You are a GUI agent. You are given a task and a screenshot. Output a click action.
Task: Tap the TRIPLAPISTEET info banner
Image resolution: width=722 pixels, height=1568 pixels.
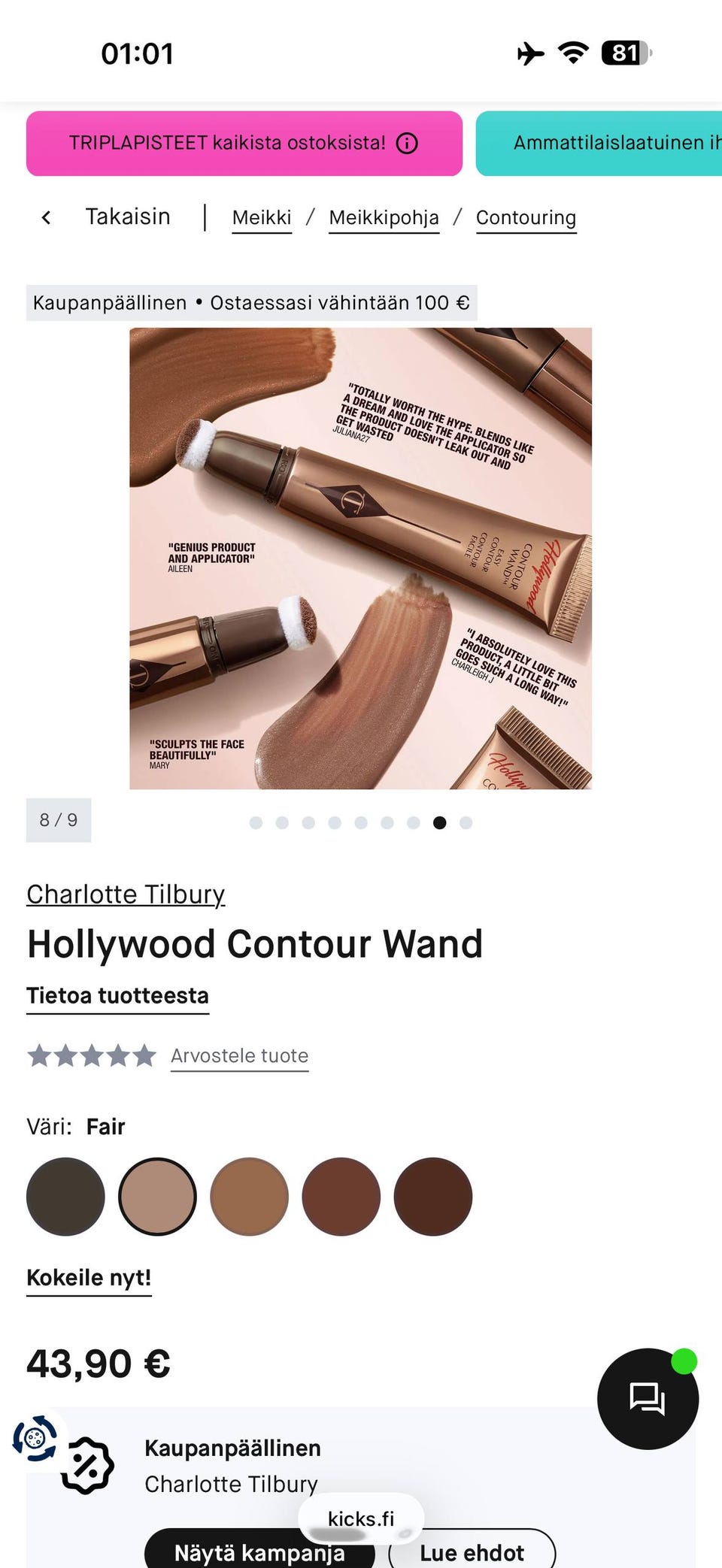[x=244, y=144]
